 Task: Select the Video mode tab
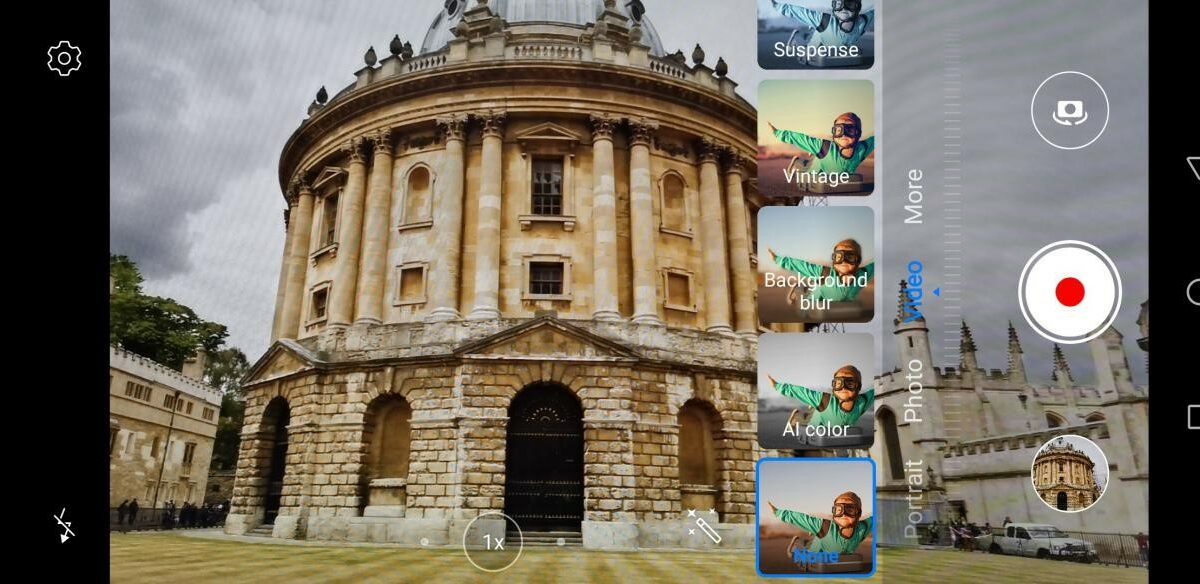[914, 291]
